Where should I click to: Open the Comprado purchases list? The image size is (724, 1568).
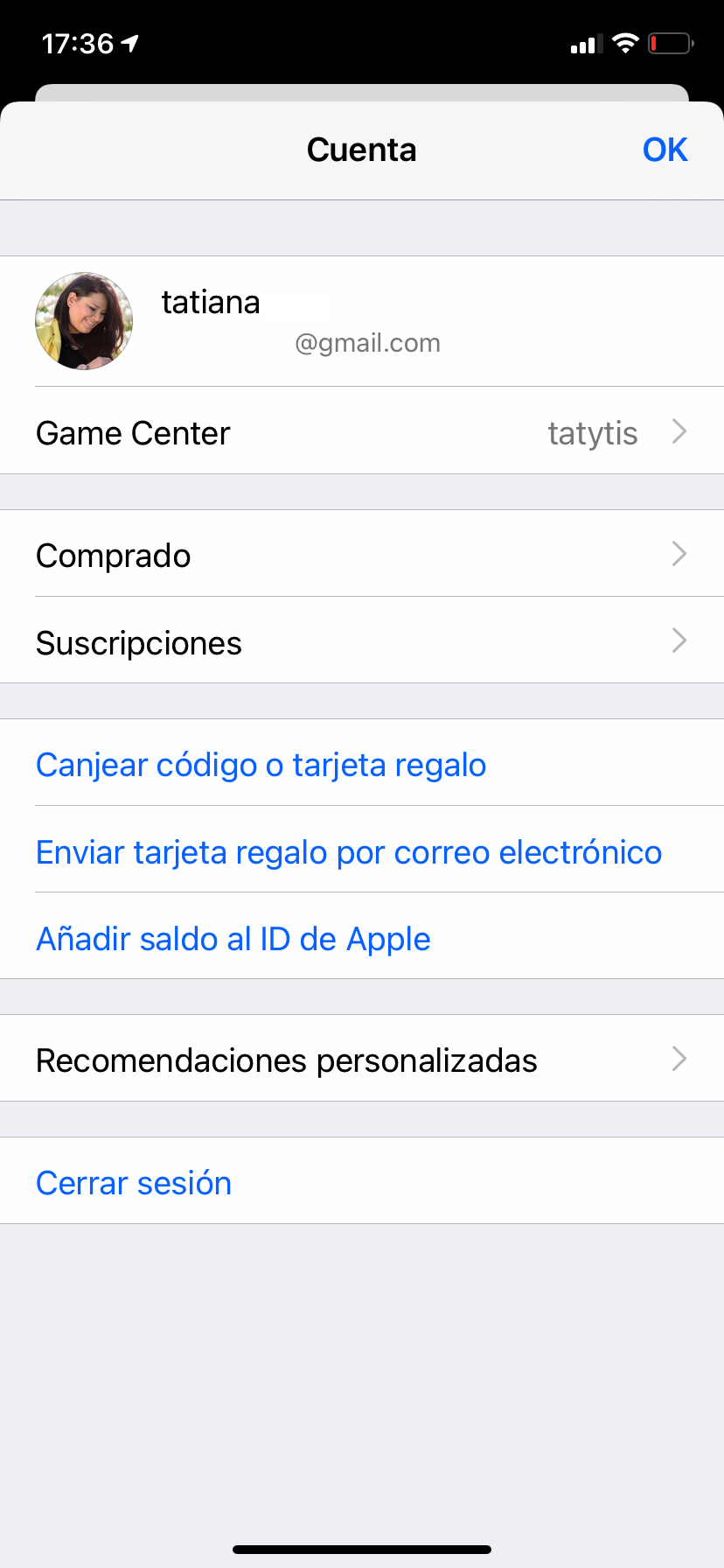coord(362,554)
